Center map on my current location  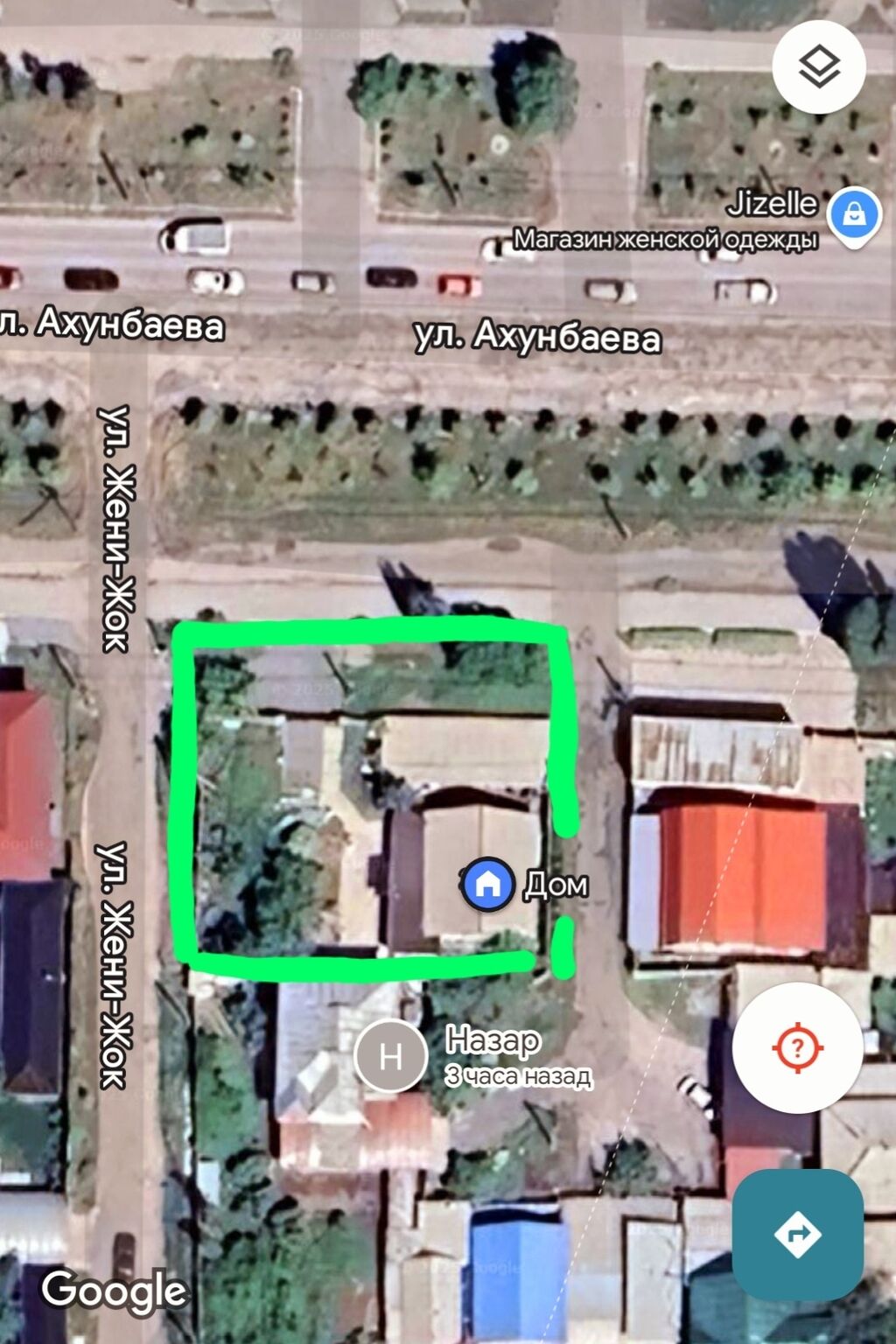(796, 1047)
